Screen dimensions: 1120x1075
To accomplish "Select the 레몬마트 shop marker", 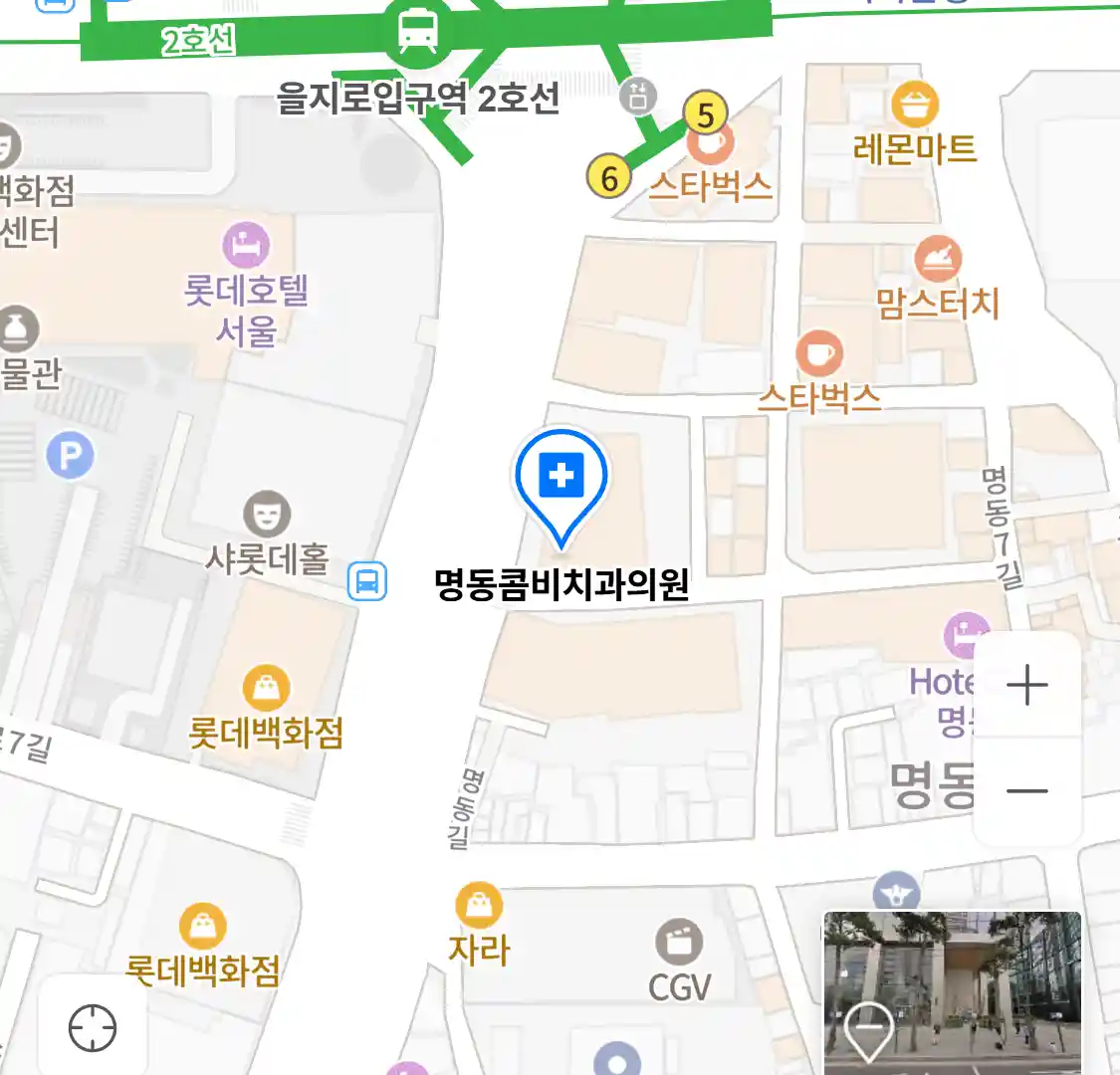I will click(x=914, y=104).
